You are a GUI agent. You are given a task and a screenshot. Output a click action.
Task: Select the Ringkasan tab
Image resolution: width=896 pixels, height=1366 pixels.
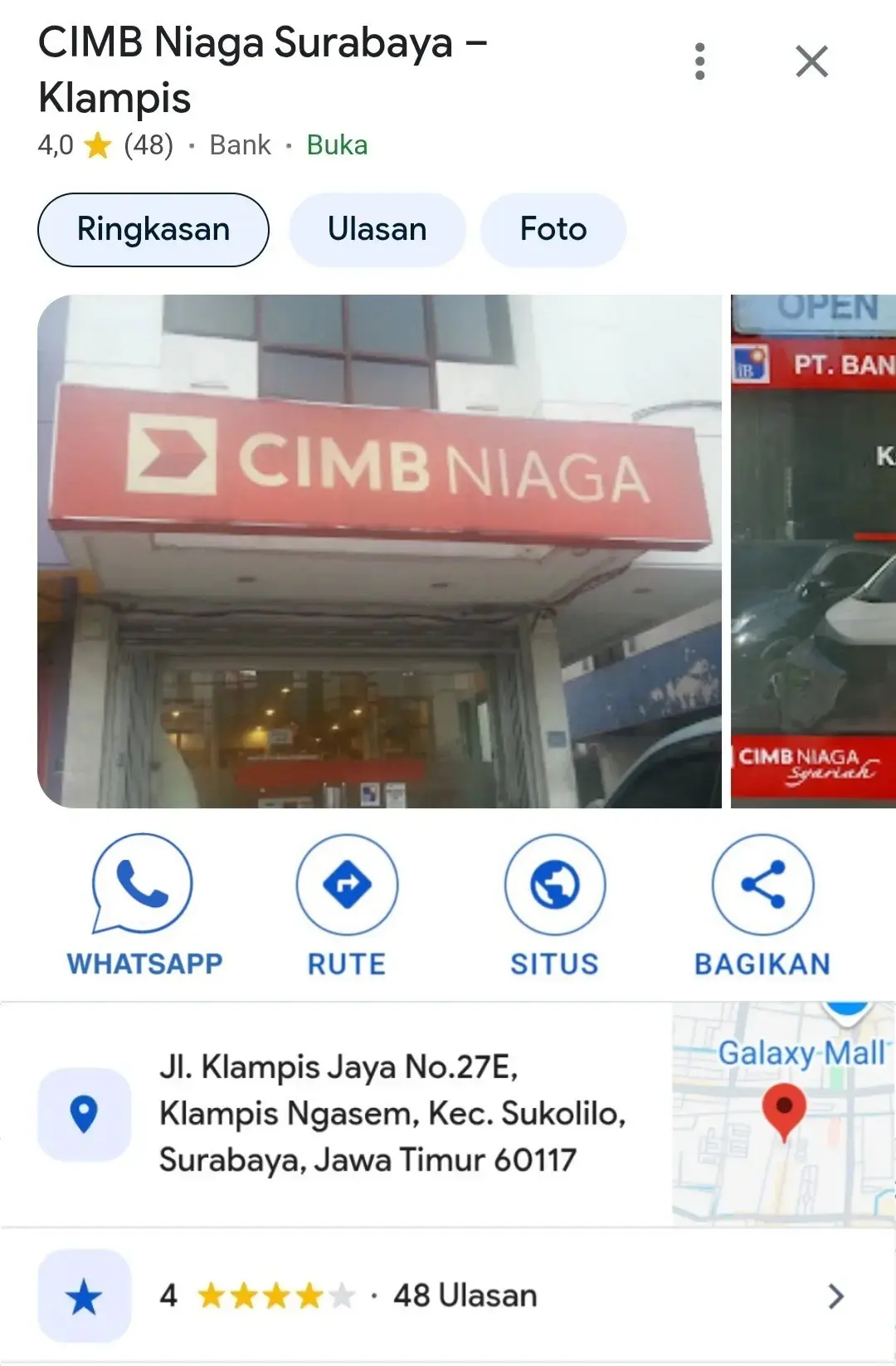coord(153,230)
